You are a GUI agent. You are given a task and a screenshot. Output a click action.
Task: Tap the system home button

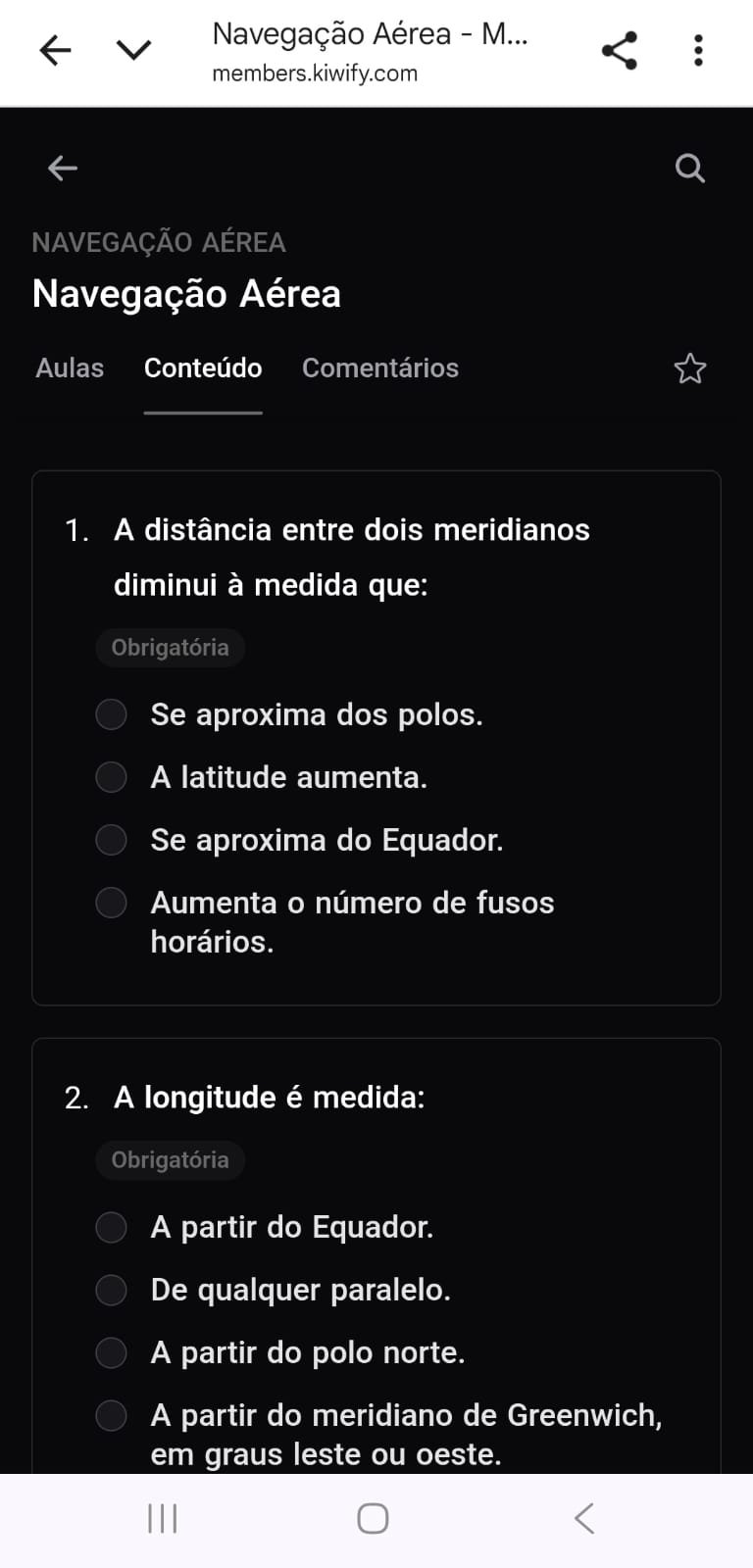373,1519
